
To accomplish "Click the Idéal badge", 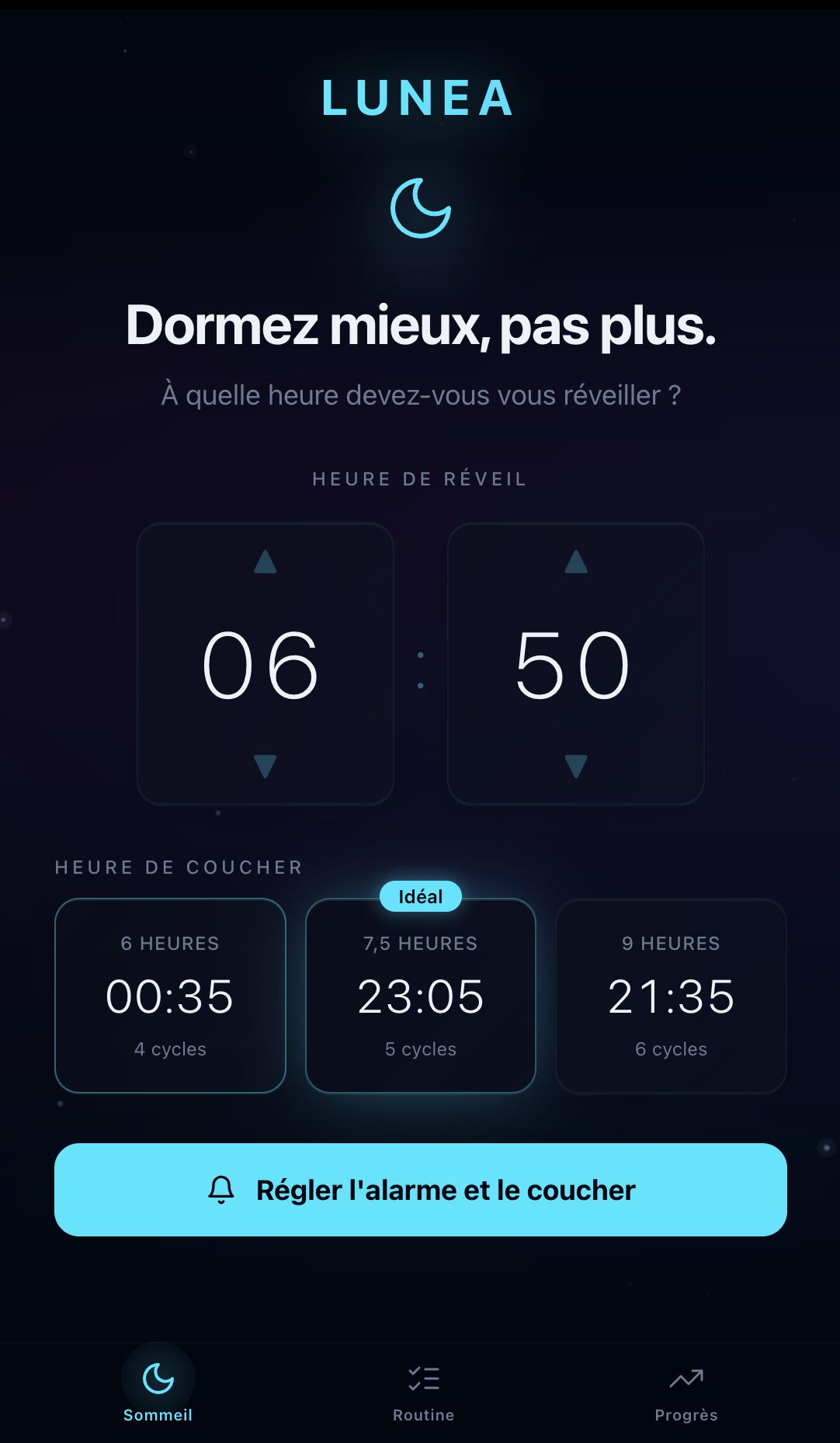I will click(x=419, y=895).
